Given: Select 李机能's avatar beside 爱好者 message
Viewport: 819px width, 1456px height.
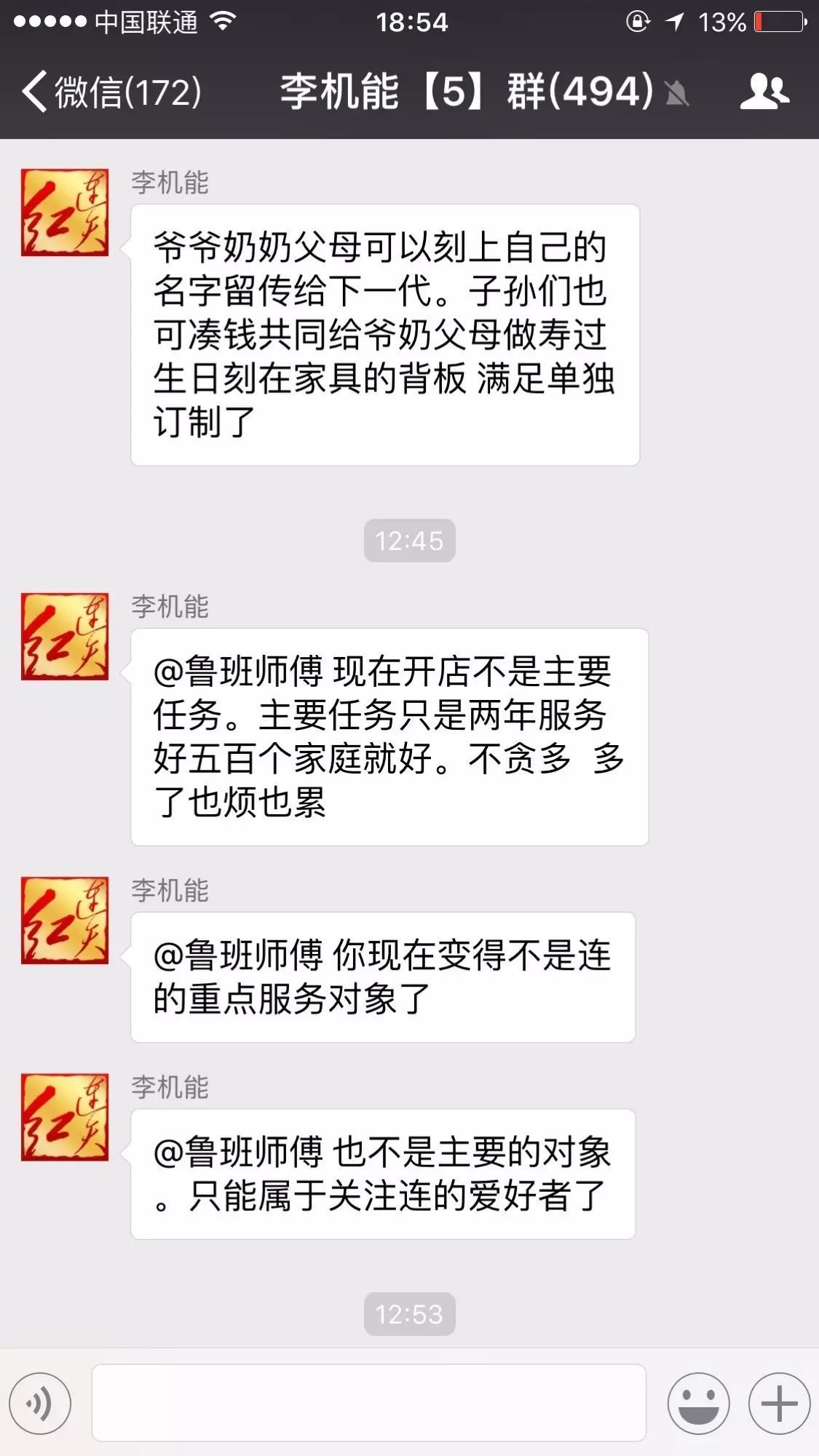Looking at the screenshot, I should click(65, 1117).
